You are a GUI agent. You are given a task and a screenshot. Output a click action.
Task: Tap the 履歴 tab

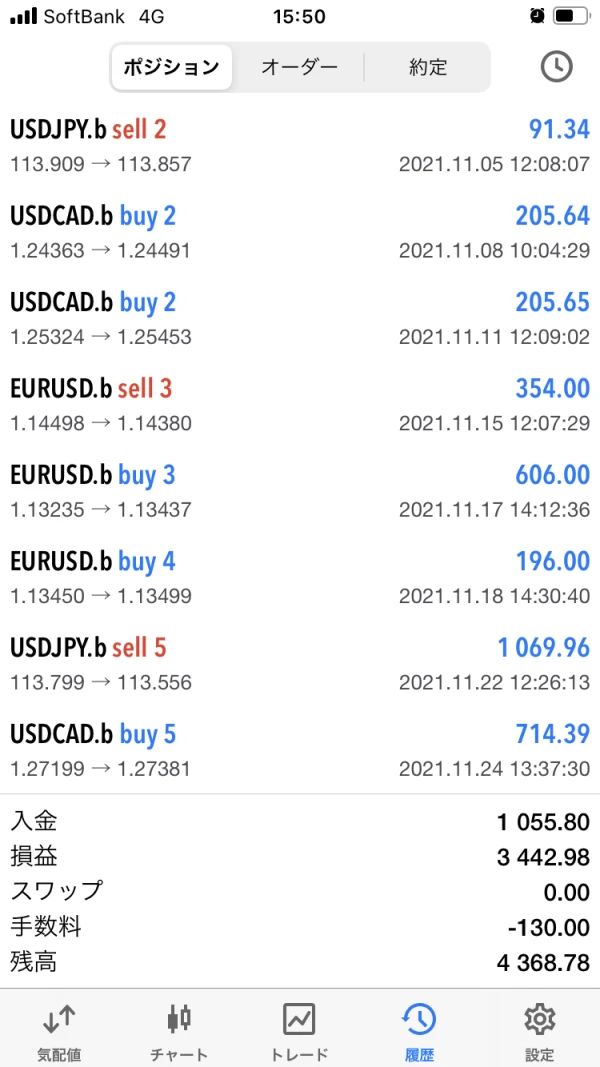tap(419, 1032)
